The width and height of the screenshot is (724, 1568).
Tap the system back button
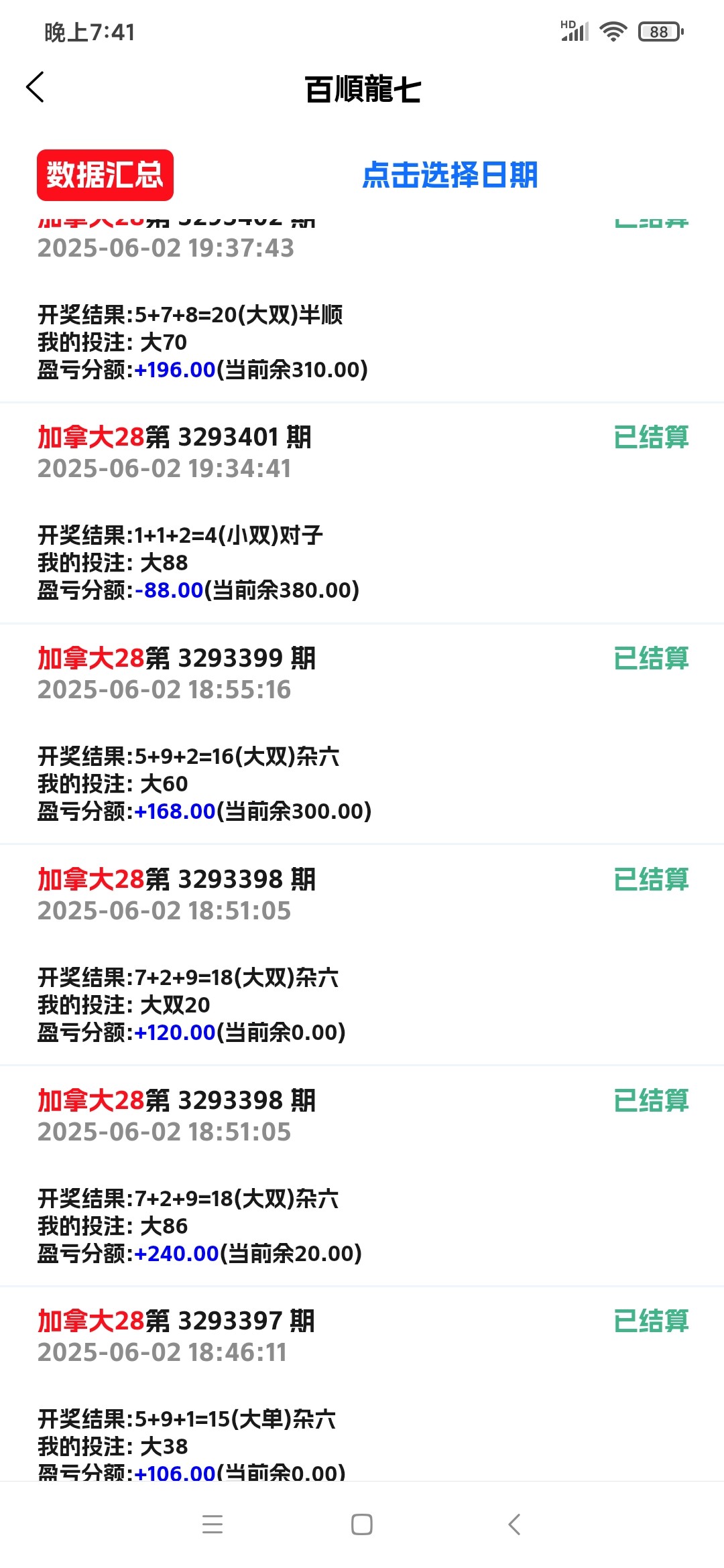point(514,1524)
